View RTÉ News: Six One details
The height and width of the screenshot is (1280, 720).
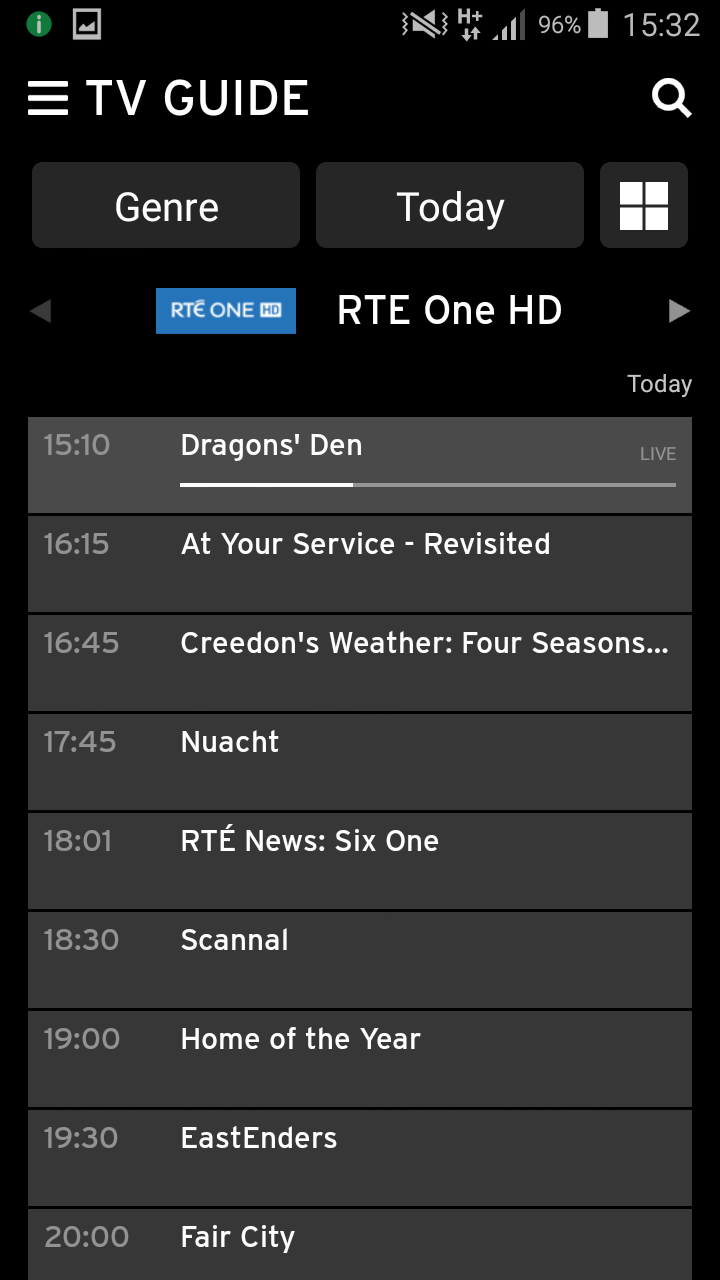pyautogui.click(x=360, y=861)
